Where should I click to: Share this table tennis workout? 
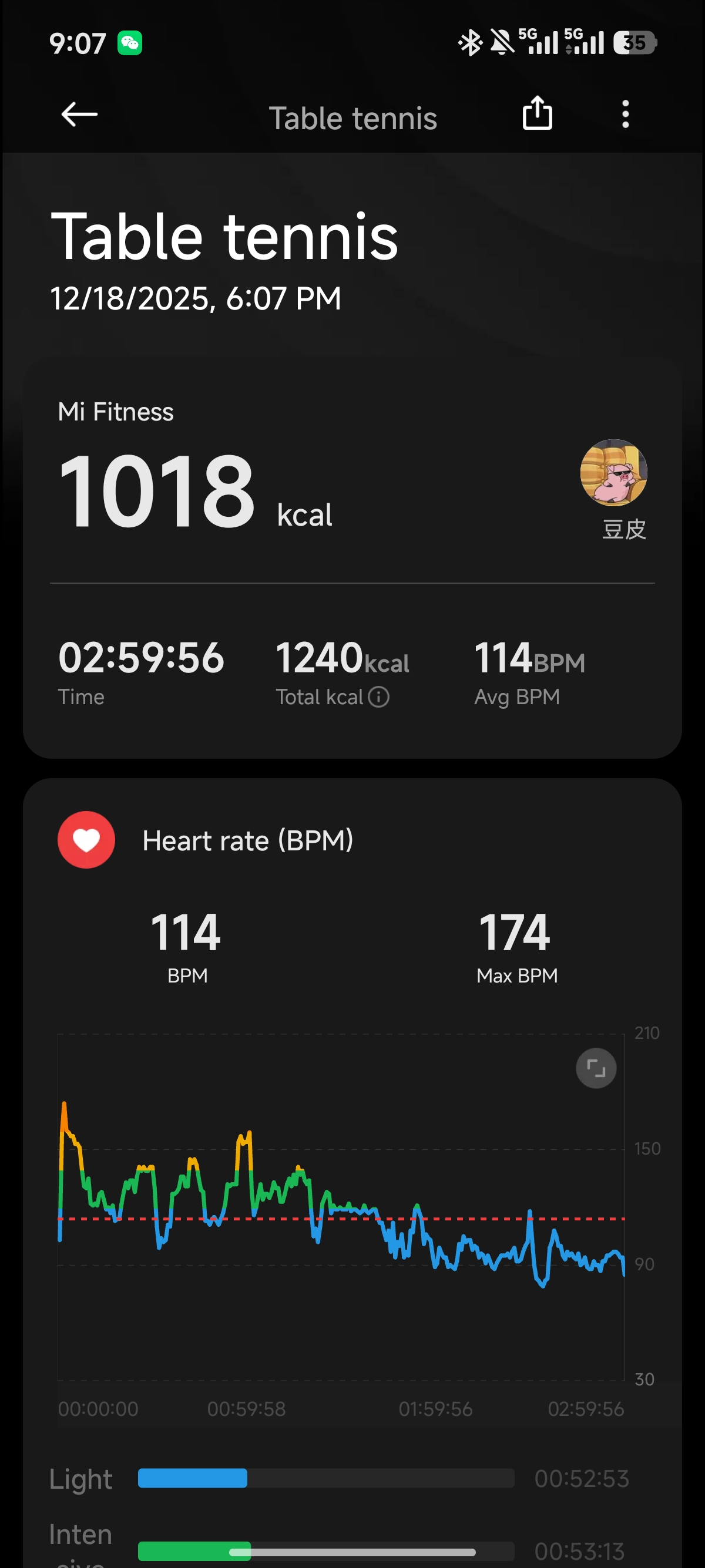[x=538, y=113]
